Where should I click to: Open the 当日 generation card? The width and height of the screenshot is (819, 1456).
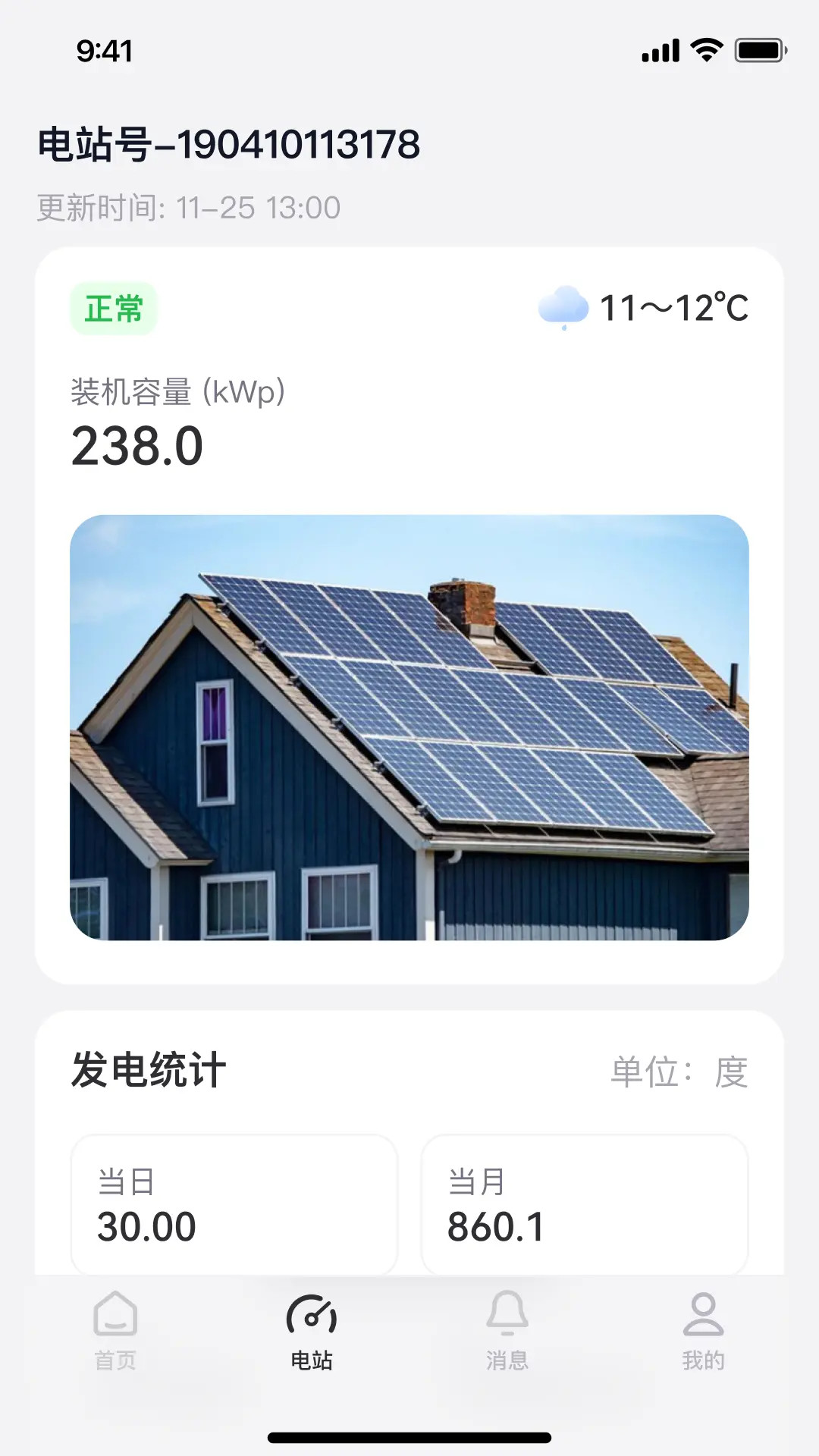pyautogui.click(x=234, y=1204)
